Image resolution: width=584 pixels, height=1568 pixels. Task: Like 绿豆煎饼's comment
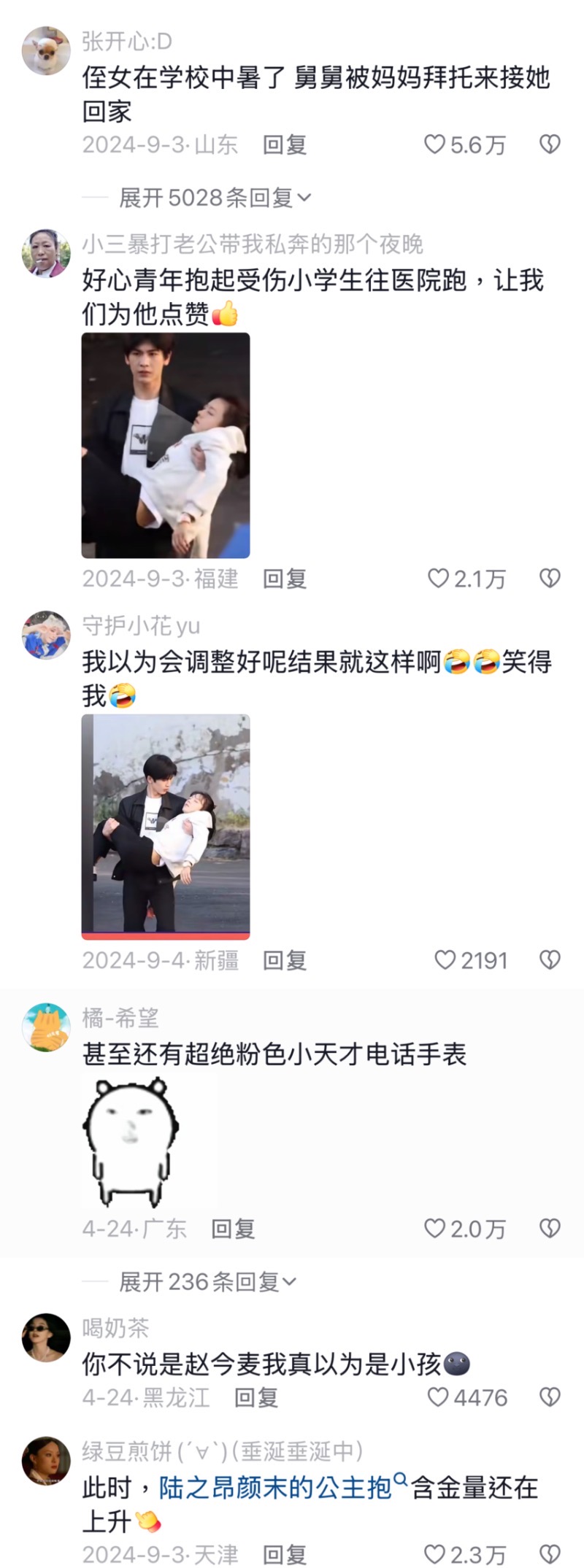click(435, 1554)
